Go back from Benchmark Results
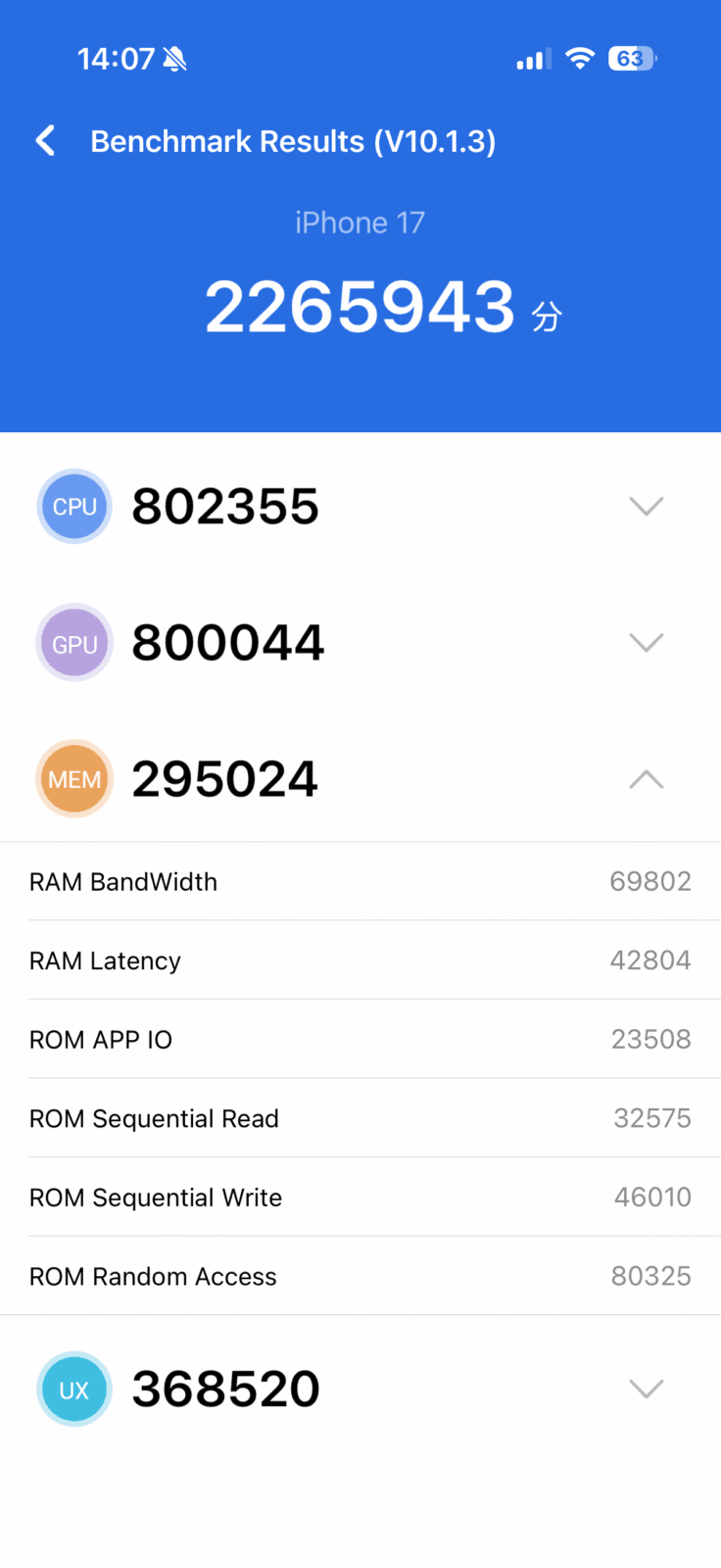The image size is (721, 1568). pos(45,141)
